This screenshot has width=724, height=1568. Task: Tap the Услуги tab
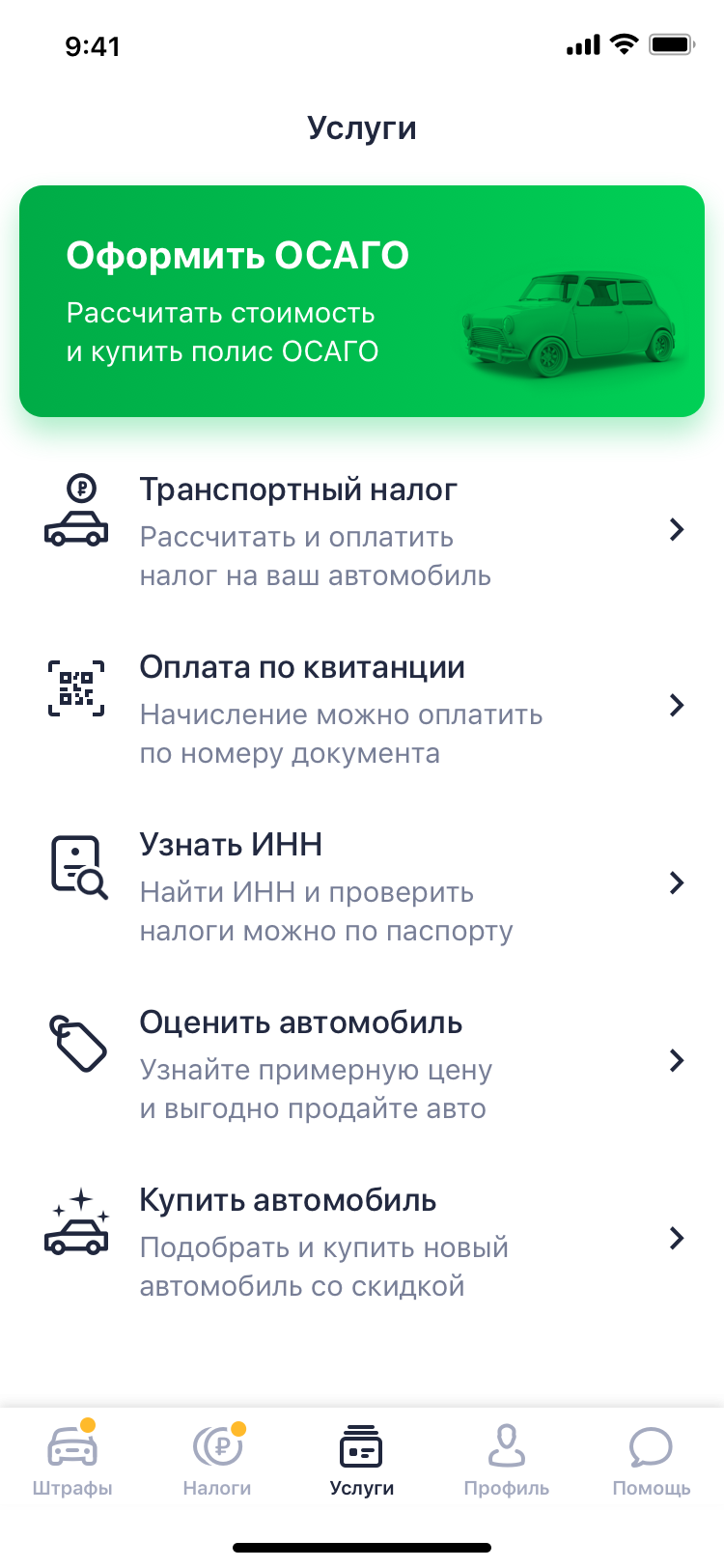(361, 1460)
